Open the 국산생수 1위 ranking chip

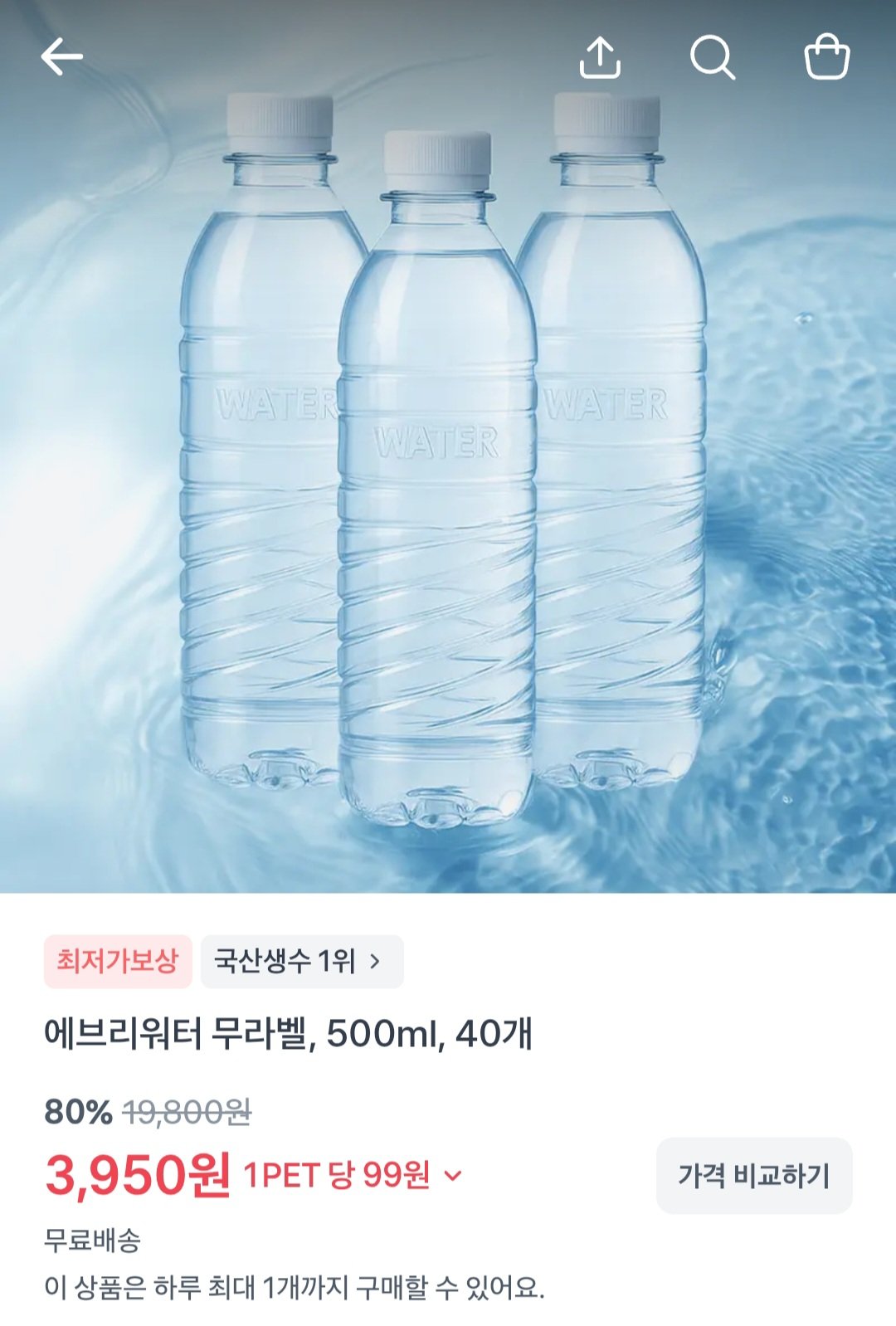(x=302, y=961)
